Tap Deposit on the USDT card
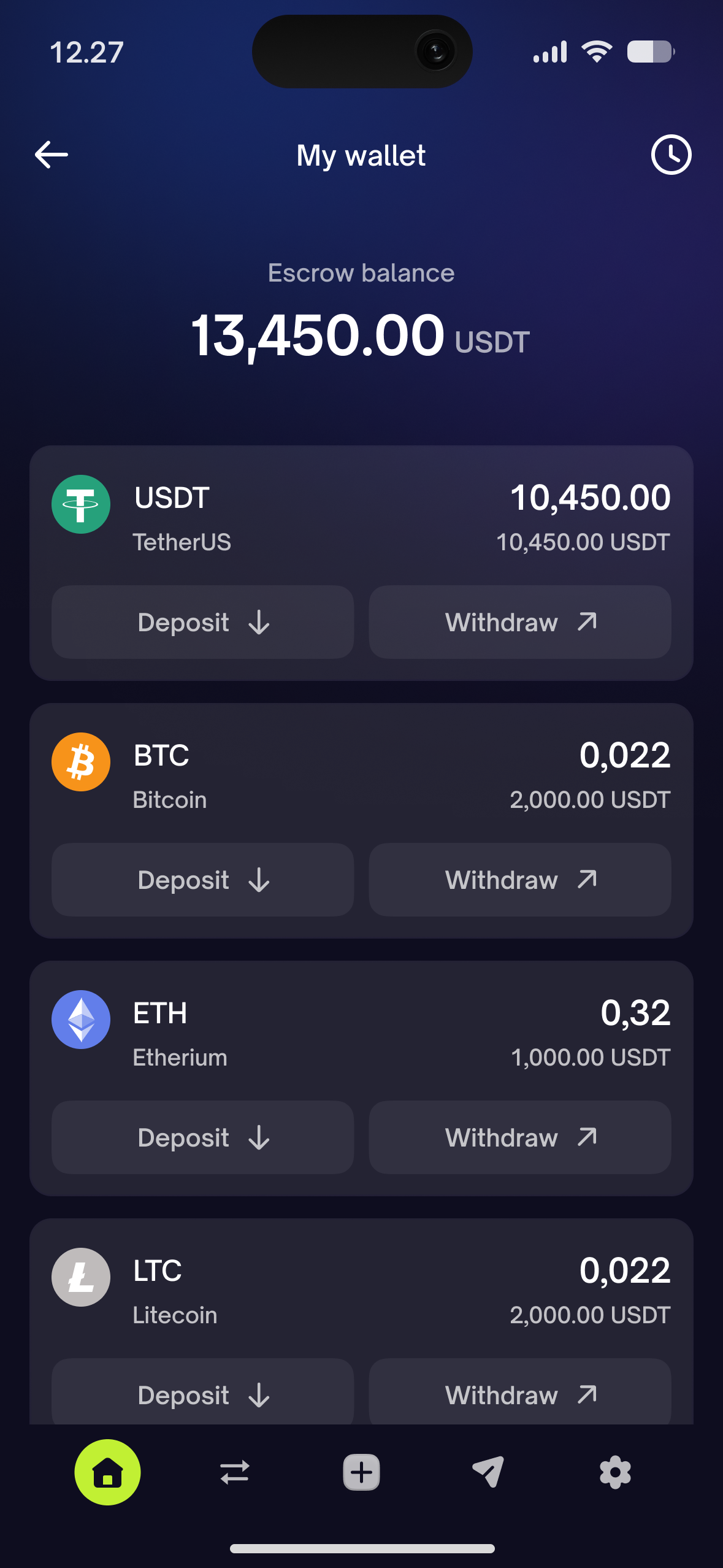Screen dimensions: 723x1568 (x=201, y=622)
